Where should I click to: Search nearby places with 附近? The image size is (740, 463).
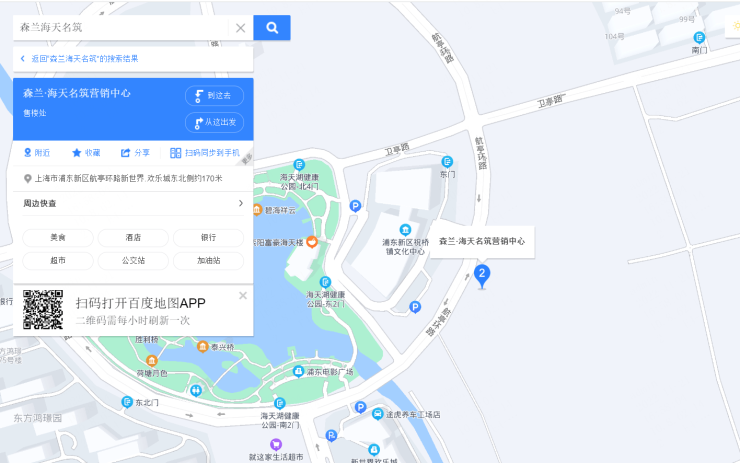[37, 153]
